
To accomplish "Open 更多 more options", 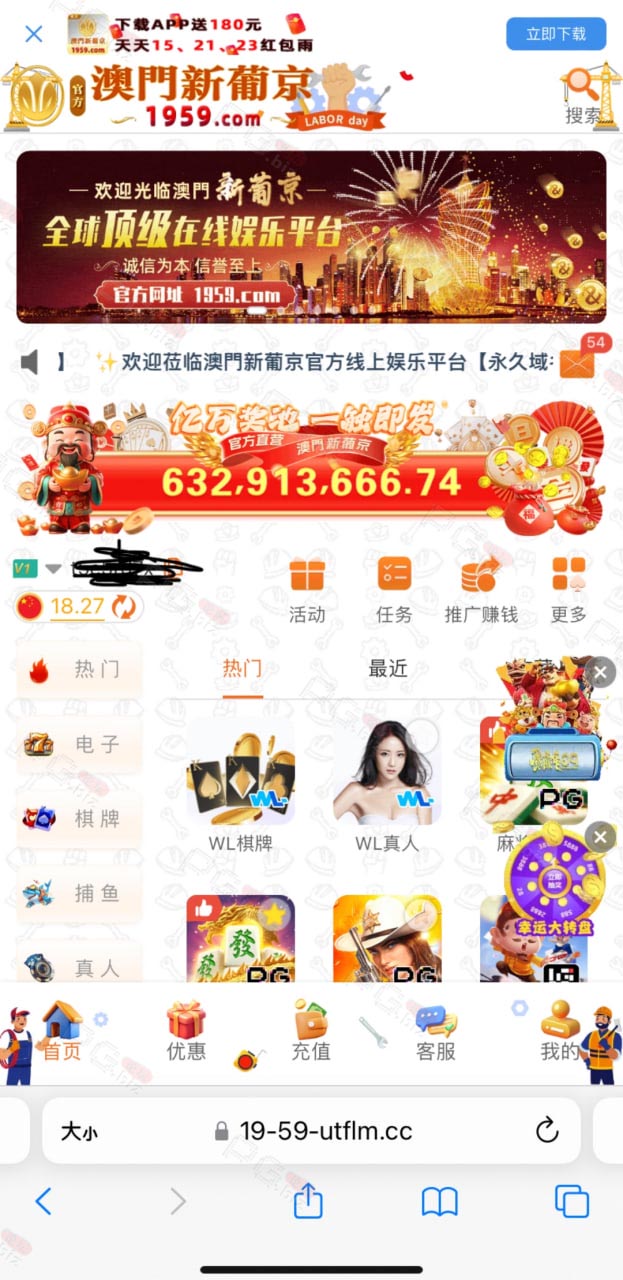I will [x=569, y=591].
